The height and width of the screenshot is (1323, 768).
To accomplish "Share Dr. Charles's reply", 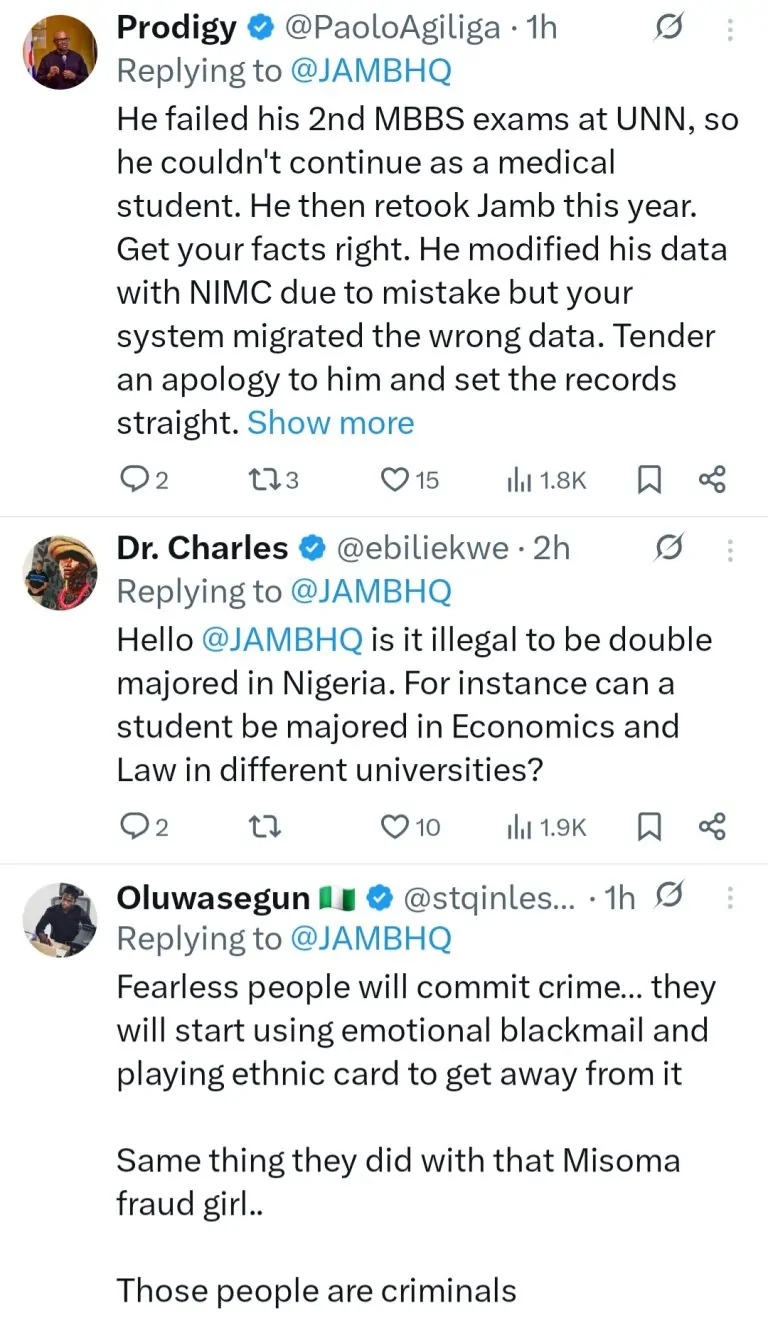I will tap(711, 827).
